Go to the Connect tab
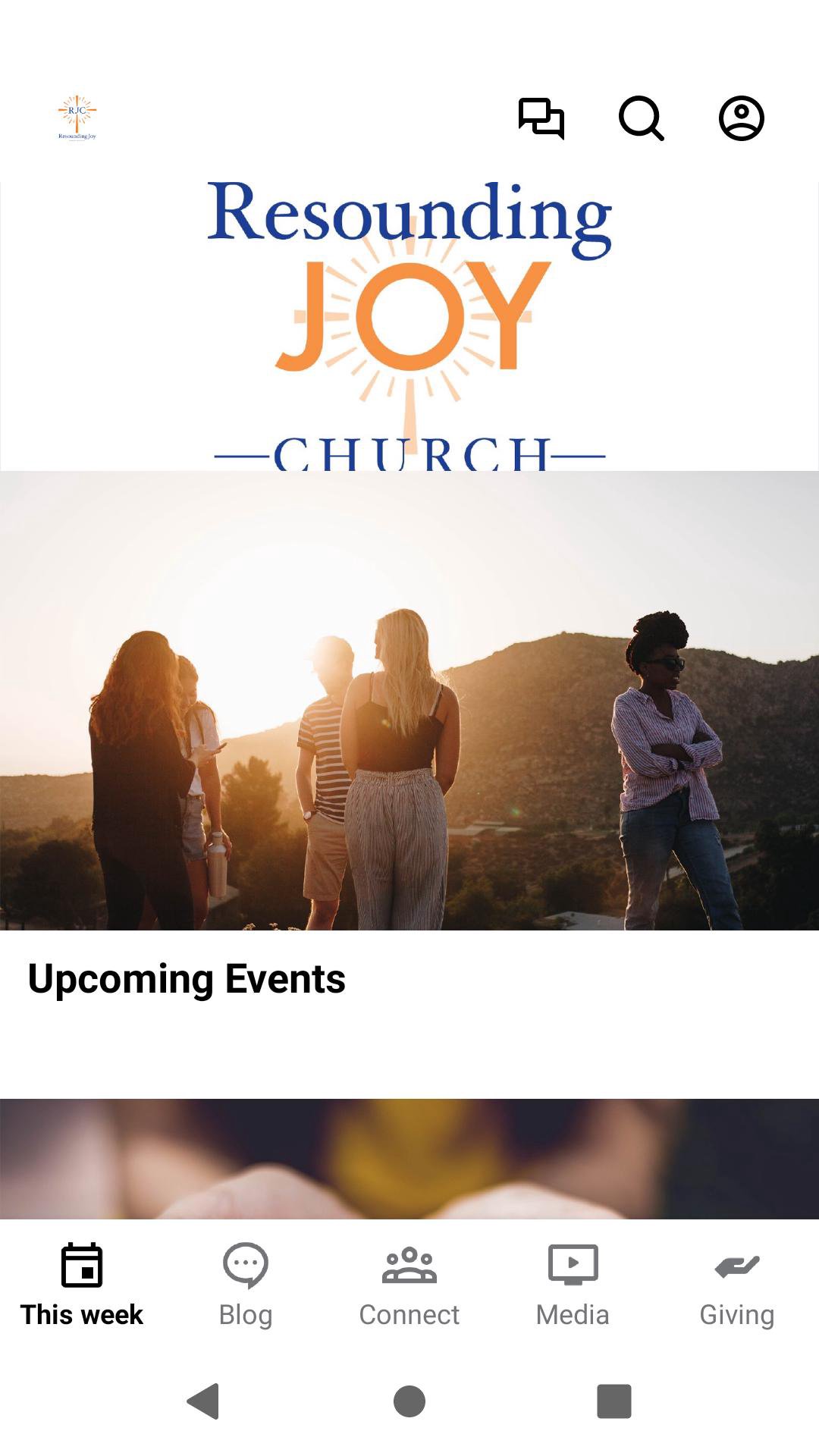 pyautogui.click(x=409, y=1285)
